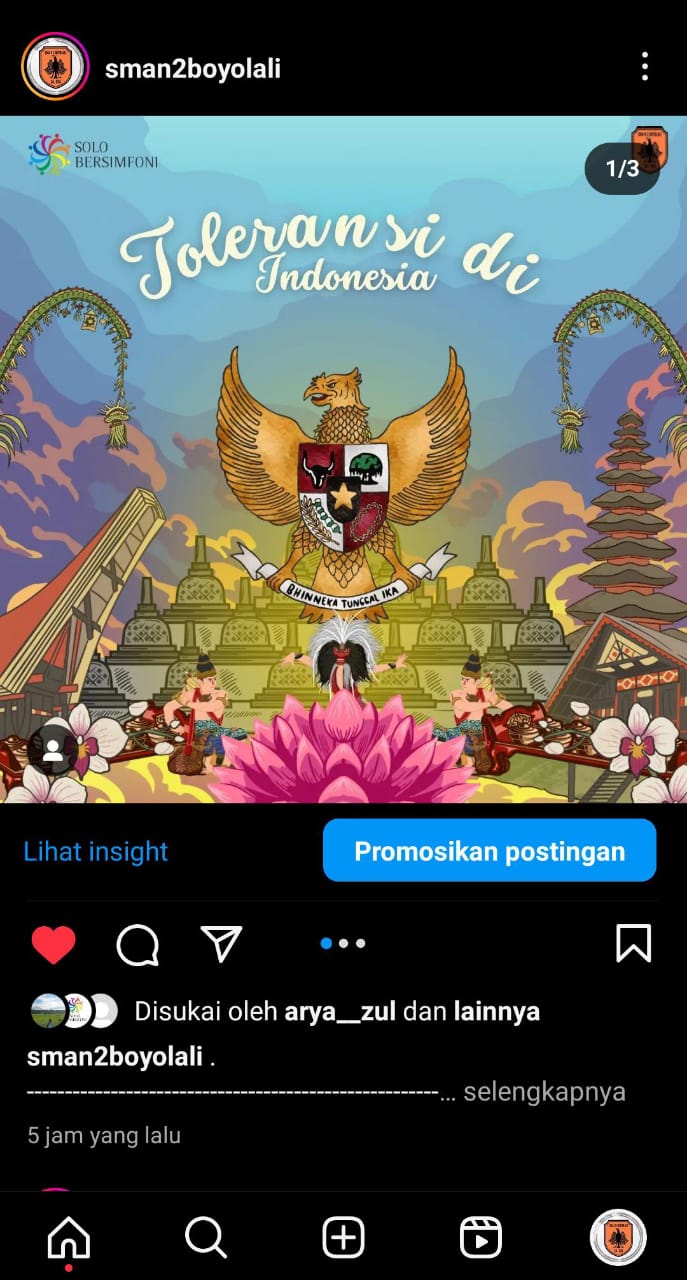Expand the caption with selengkapnya
Image resolution: width=687 pixels, height=1280 pixels.
[544, 1091]
